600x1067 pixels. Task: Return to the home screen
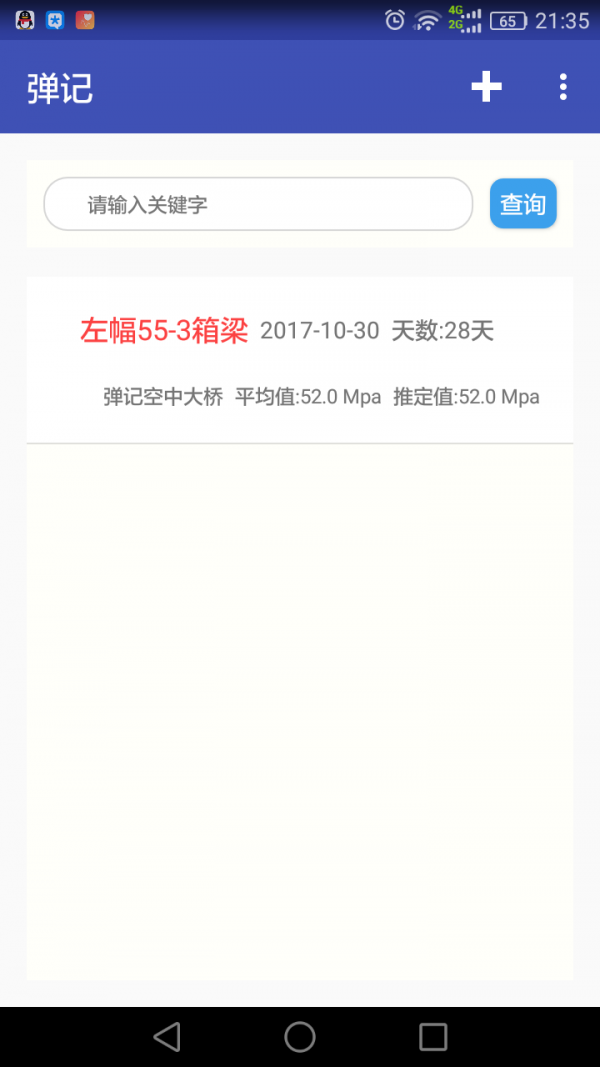(x=300, y=1036)
